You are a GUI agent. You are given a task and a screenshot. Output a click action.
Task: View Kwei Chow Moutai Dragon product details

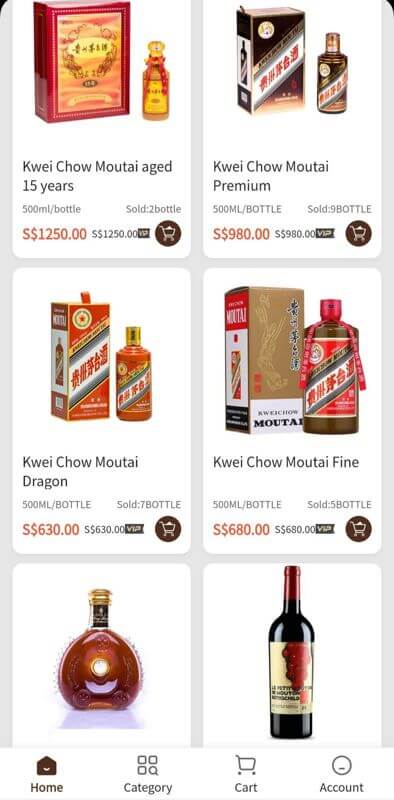(102, 411)
